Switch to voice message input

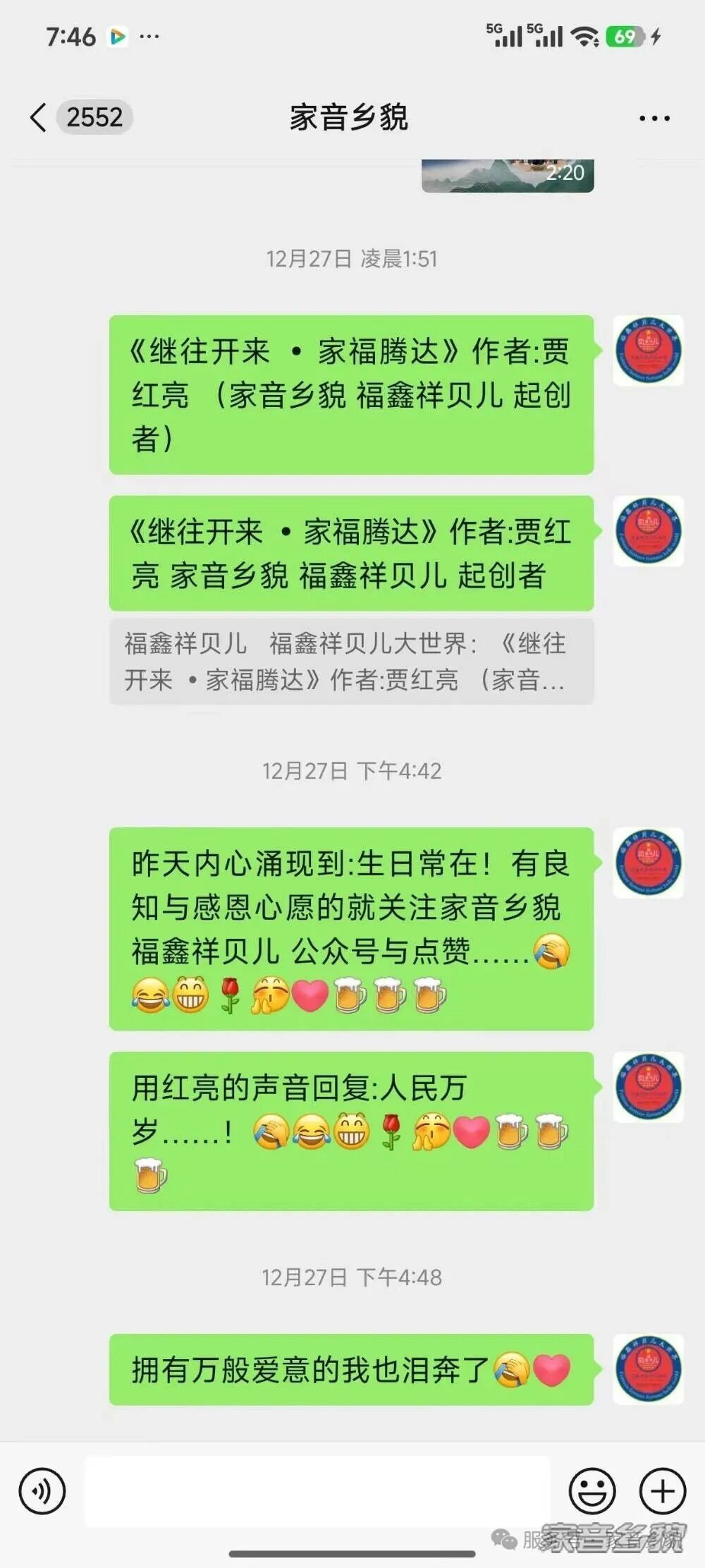click(42, 1491)
